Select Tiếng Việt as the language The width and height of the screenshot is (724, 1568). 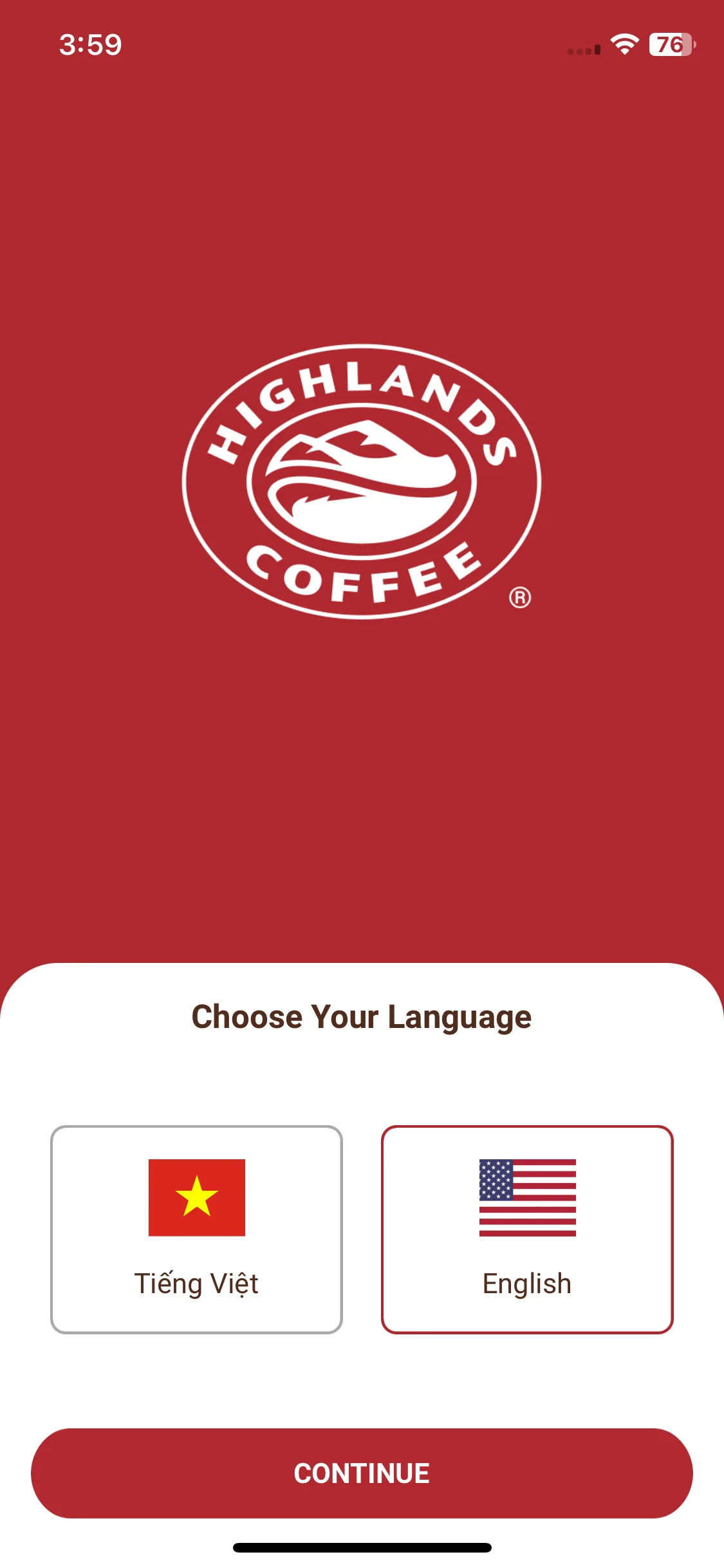(x=196, y=1229)
